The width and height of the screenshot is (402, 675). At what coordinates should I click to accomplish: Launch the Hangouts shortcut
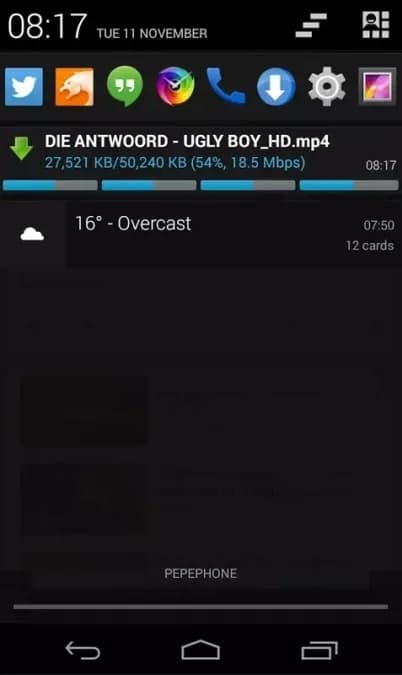(124, 87)
